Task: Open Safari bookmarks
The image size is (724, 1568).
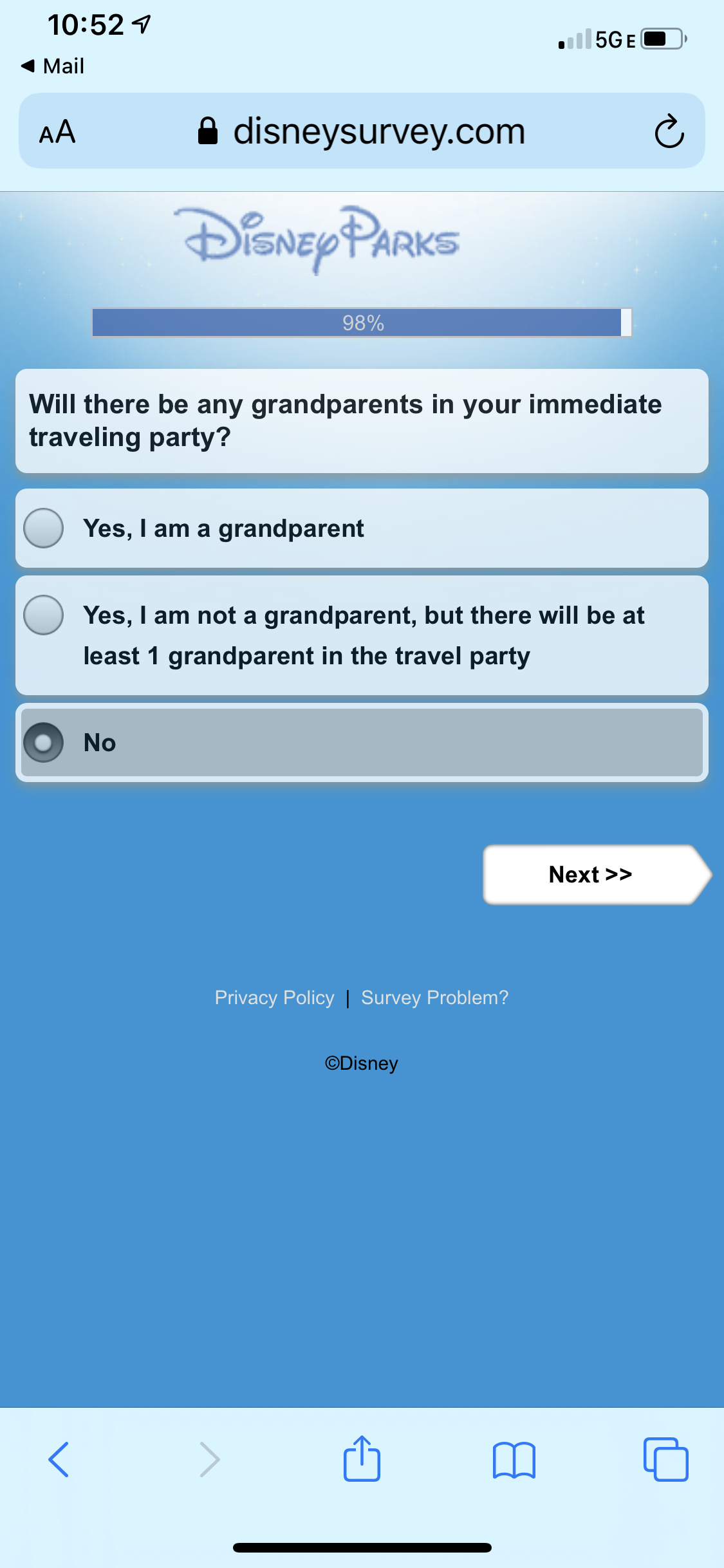Action: pyautogui.click(x=514, y=1459)
